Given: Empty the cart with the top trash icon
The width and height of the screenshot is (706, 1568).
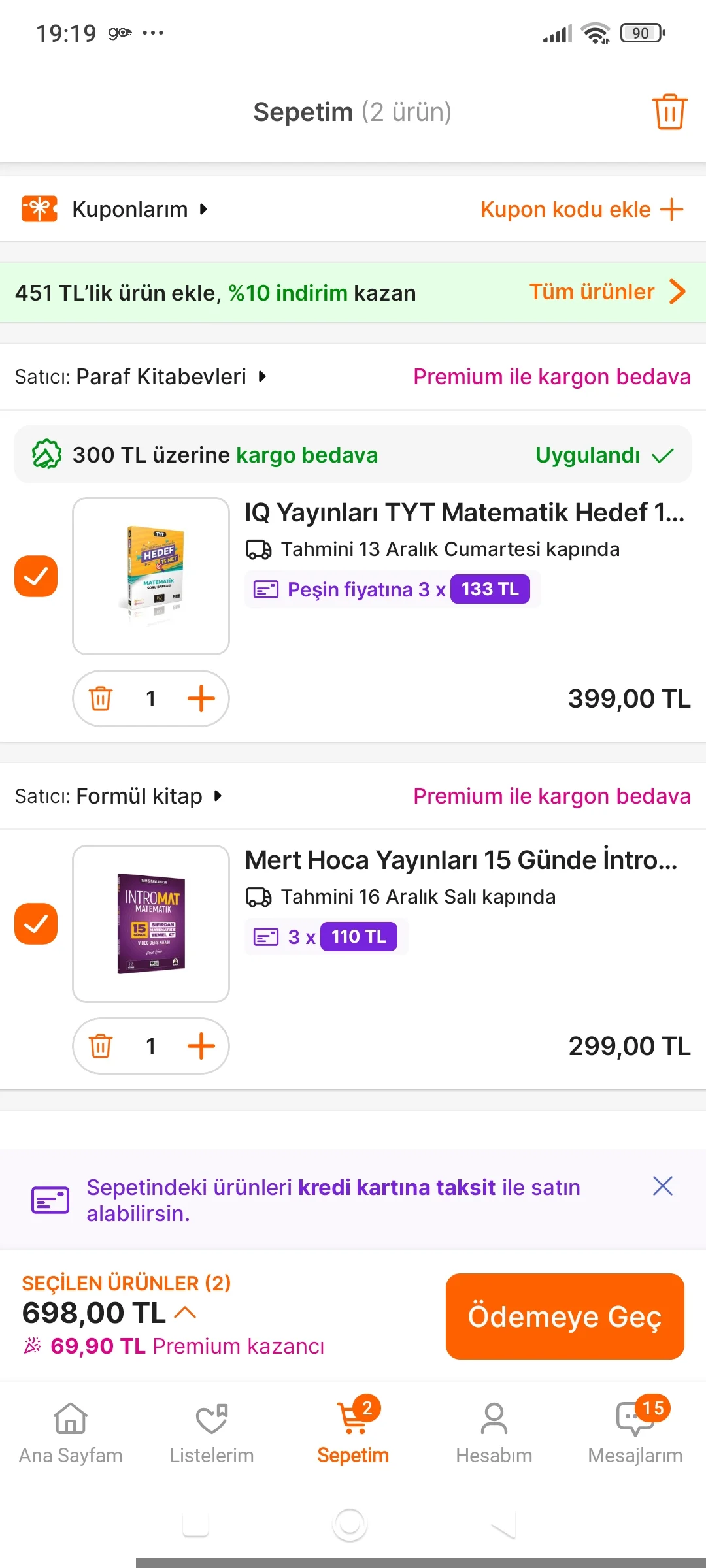Looking at the screenshot, I should click(x=669, y=112).
